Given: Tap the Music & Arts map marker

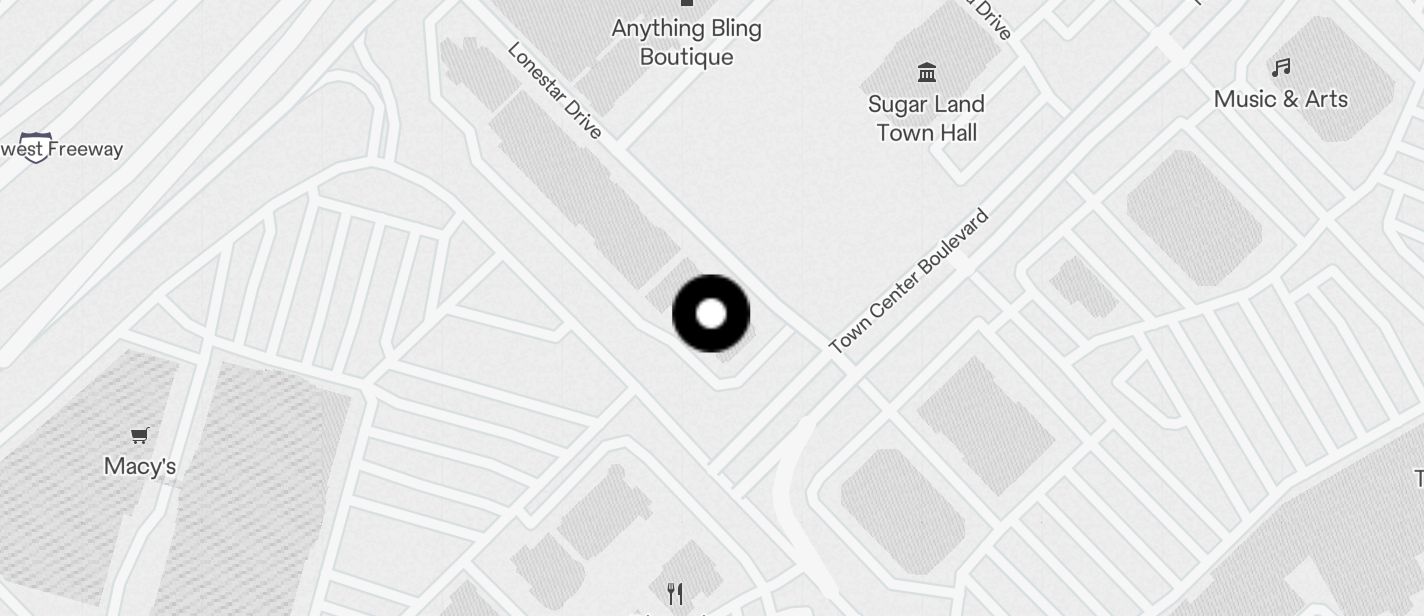Looking at the screenshot, I should pyautogui.click(x=1281, y=68).
